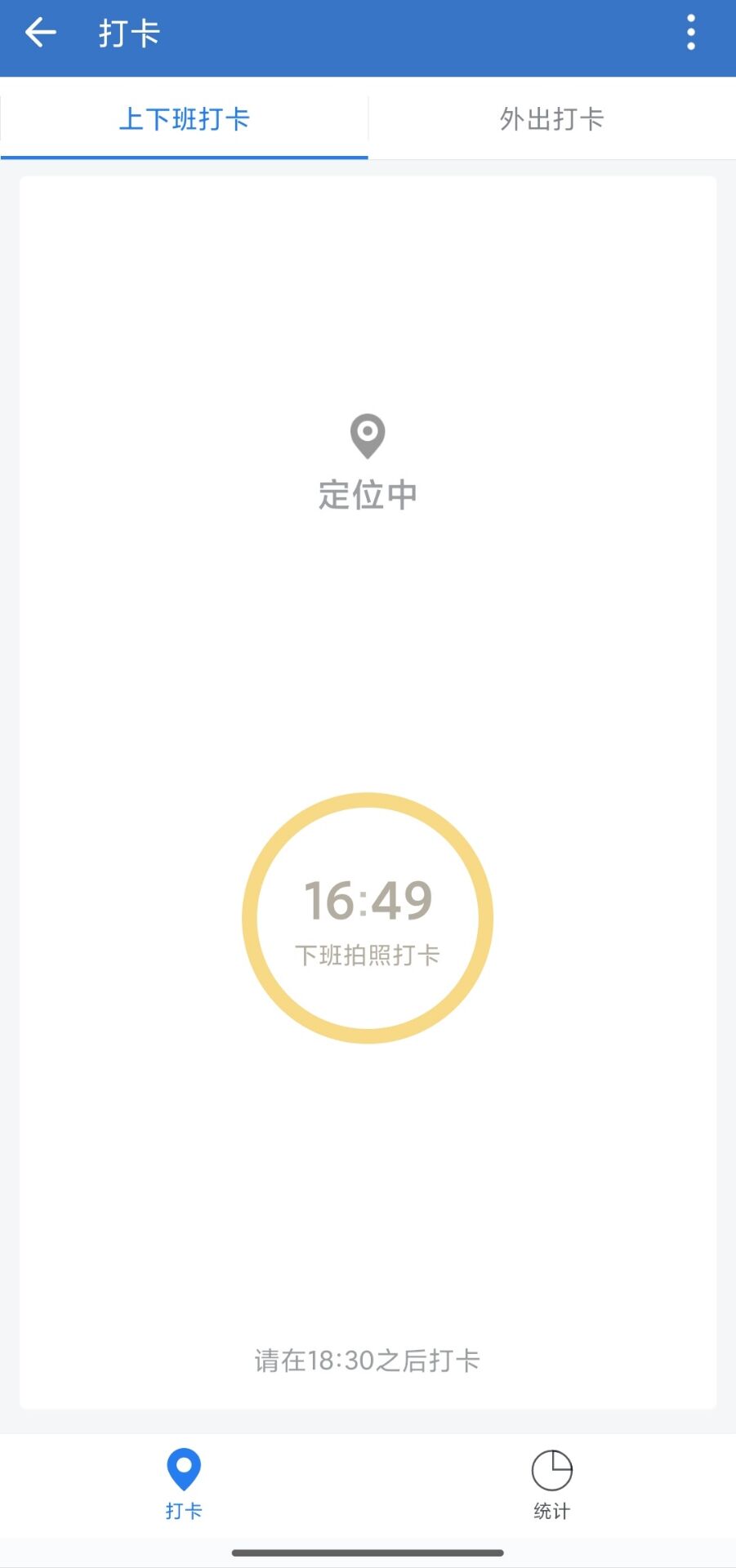Tap the 请在18:30之后打卡 reminder text
Viewport: 736px width, 1568px height.
point(368,1360)
